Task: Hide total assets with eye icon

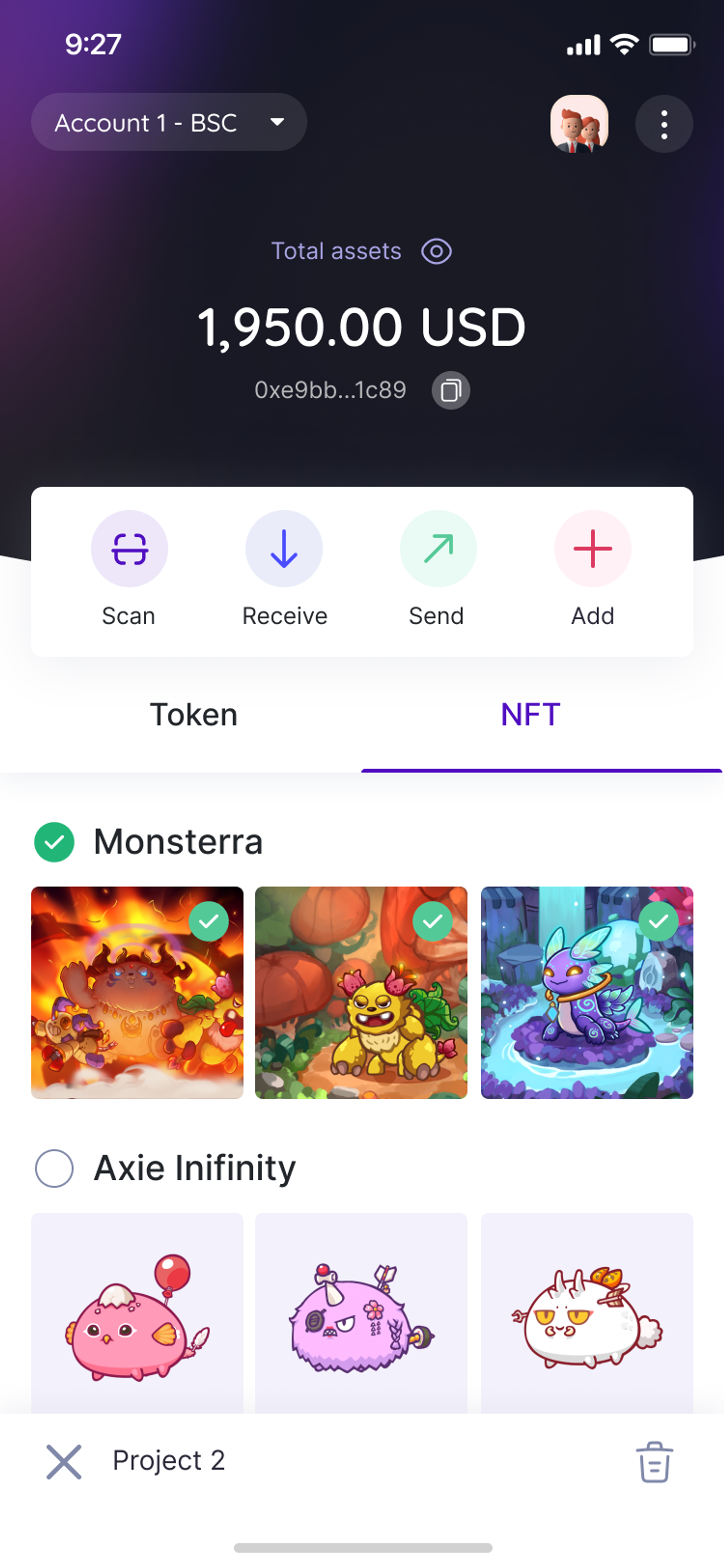Action: click(x=436, y=252)
